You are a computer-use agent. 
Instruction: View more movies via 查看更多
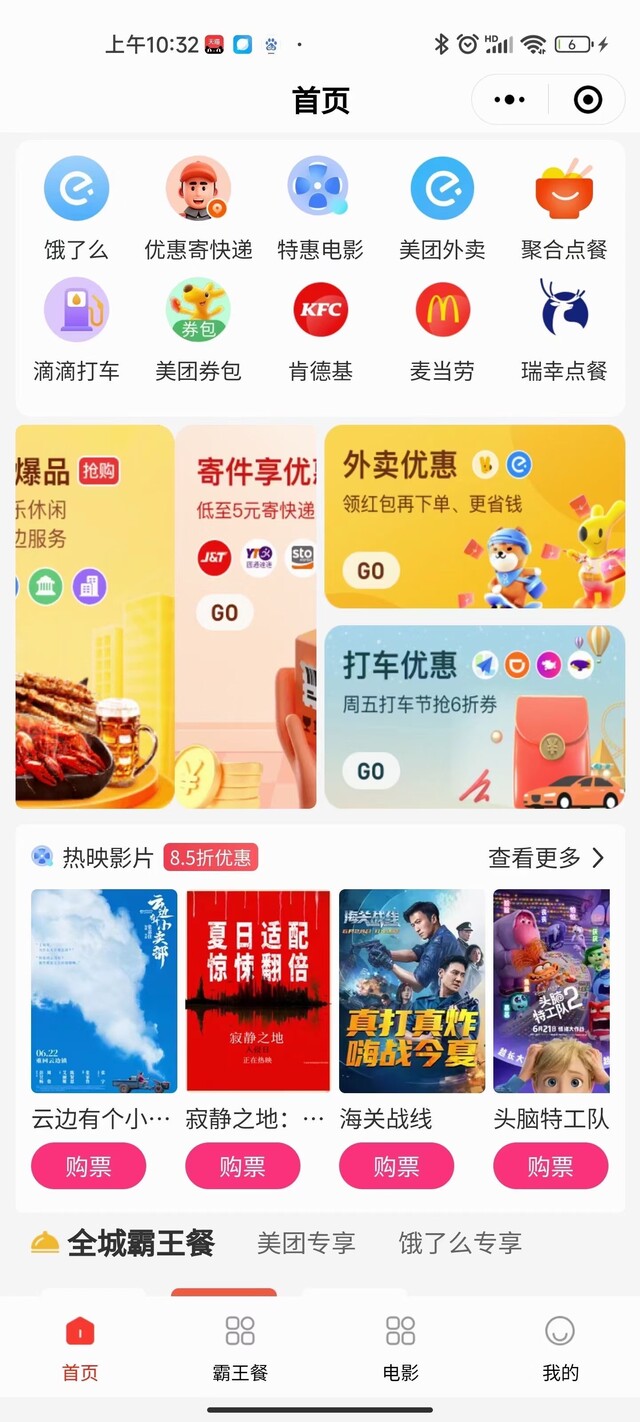coord(546,857)
